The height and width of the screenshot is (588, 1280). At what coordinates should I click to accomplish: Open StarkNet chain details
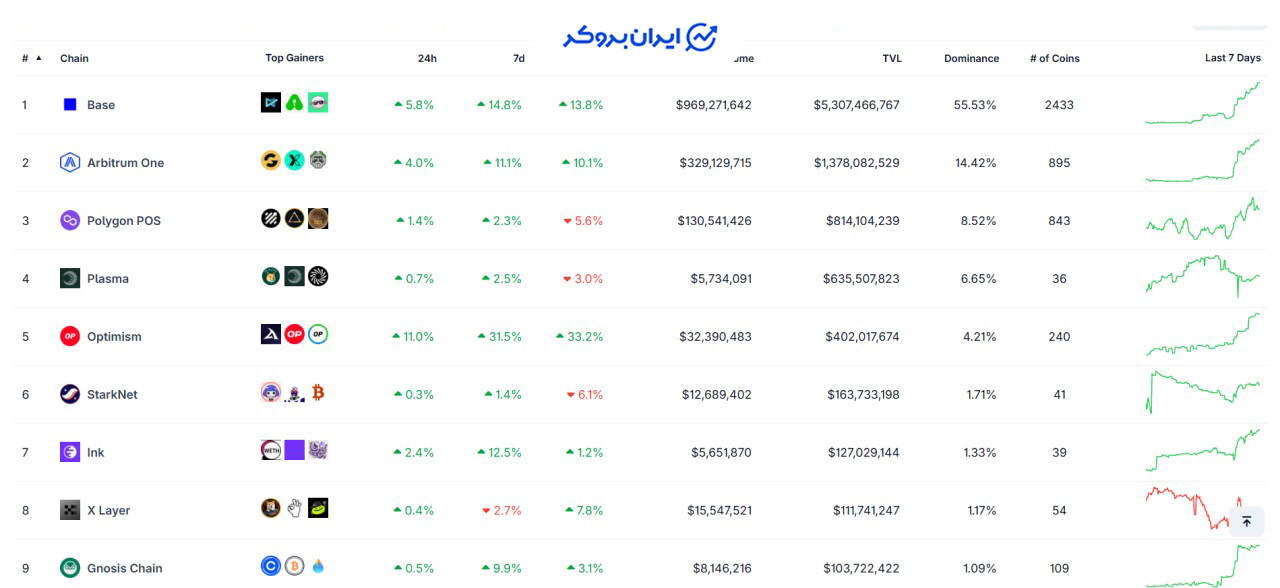click(112, 395)
